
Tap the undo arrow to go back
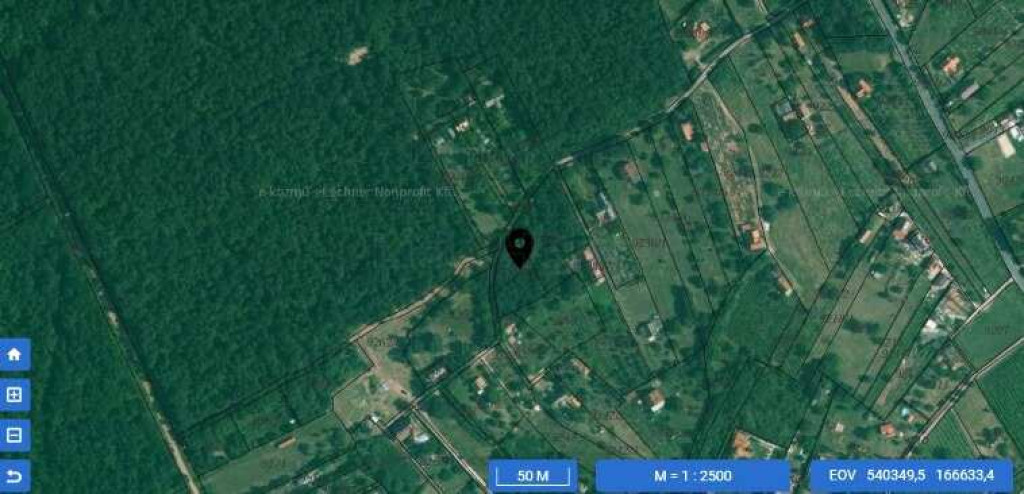point(14,475)
